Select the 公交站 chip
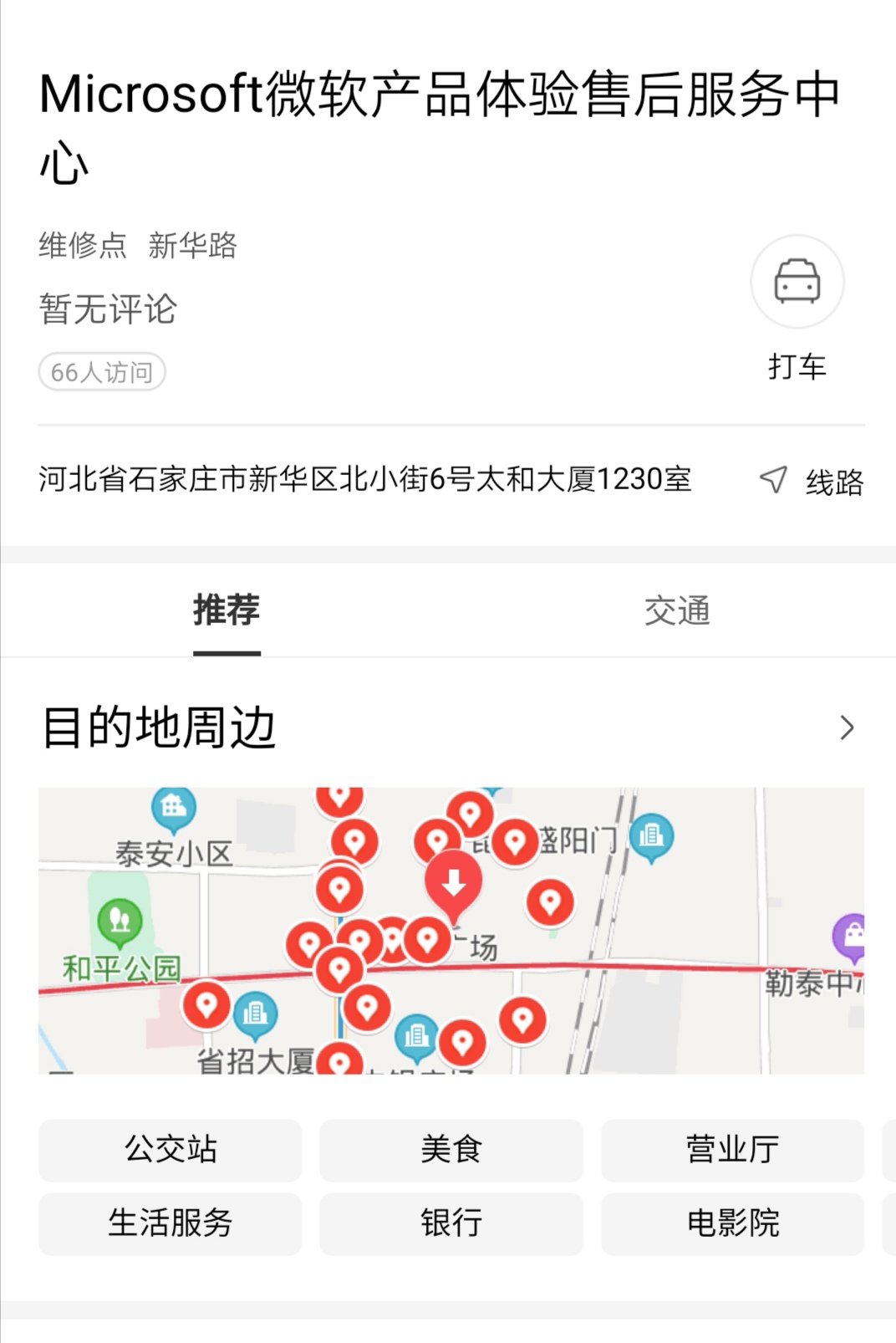The width and height of the screenshot is (896, 1343). [171, 1149]
